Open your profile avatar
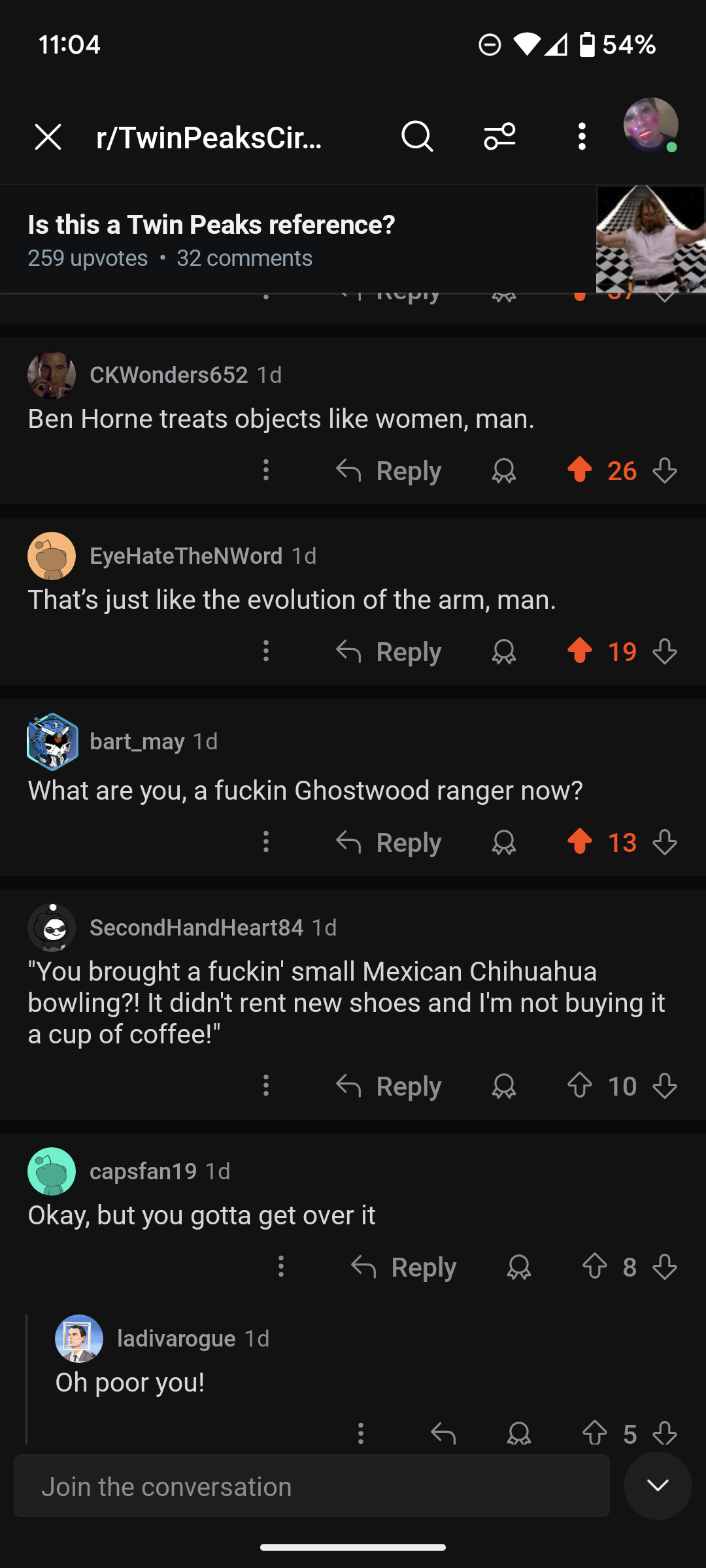 tap(650, 125)
